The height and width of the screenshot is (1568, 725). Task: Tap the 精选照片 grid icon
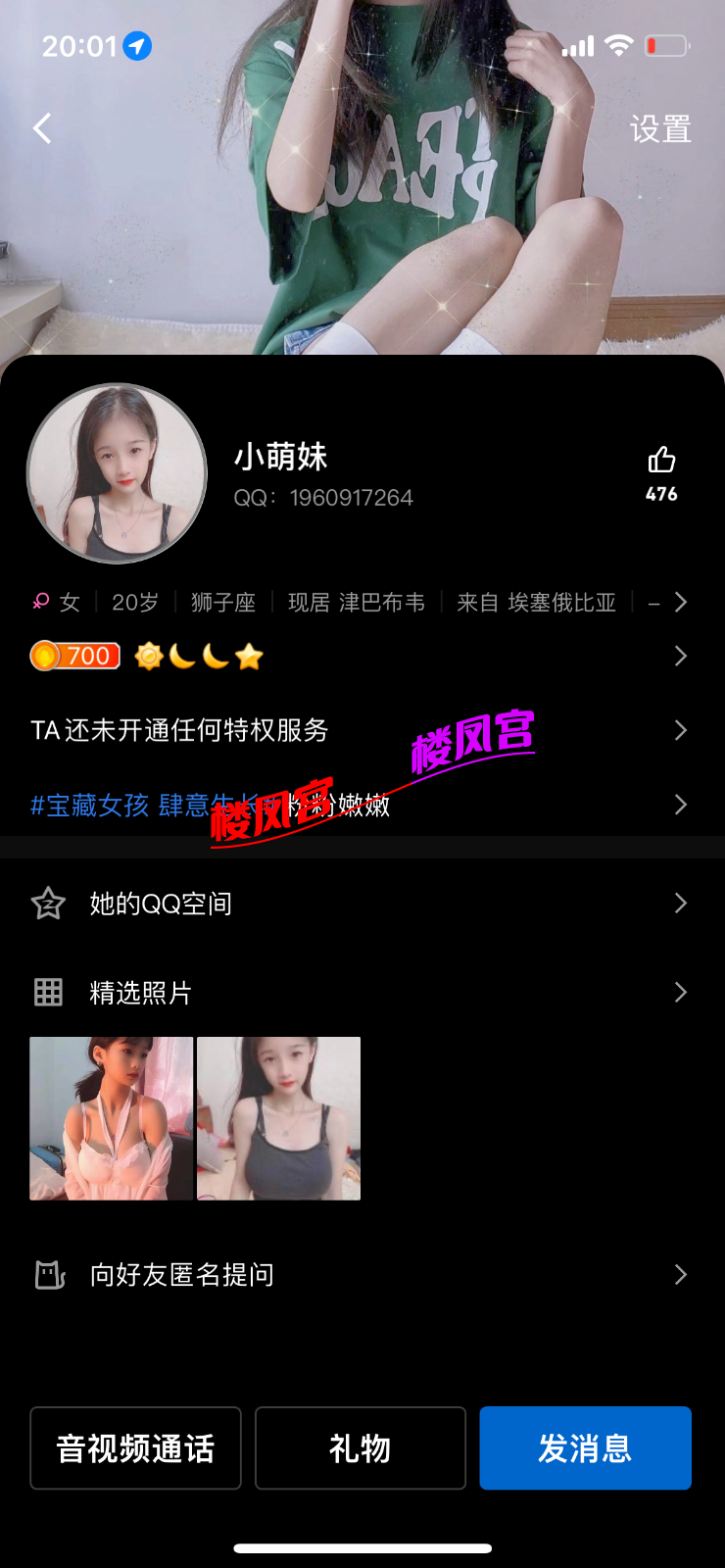[x=49, y=993]
